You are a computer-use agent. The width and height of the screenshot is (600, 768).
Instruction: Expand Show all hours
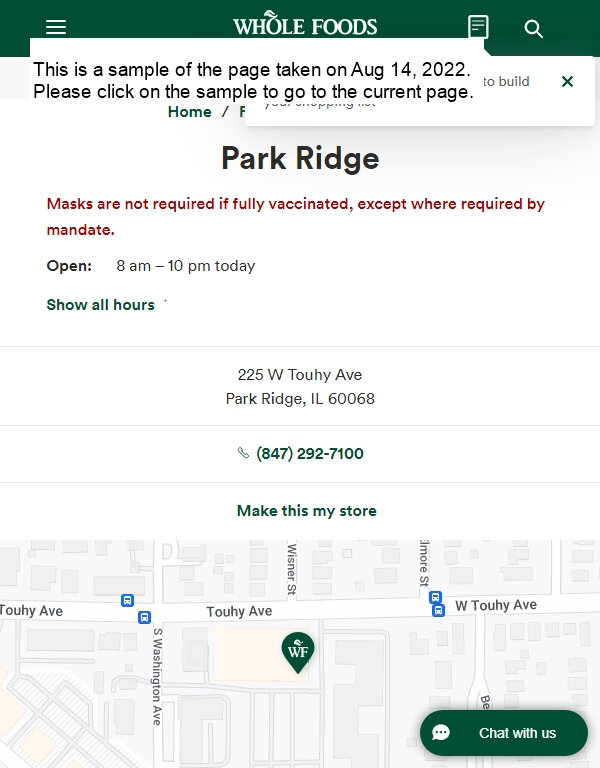101,305
